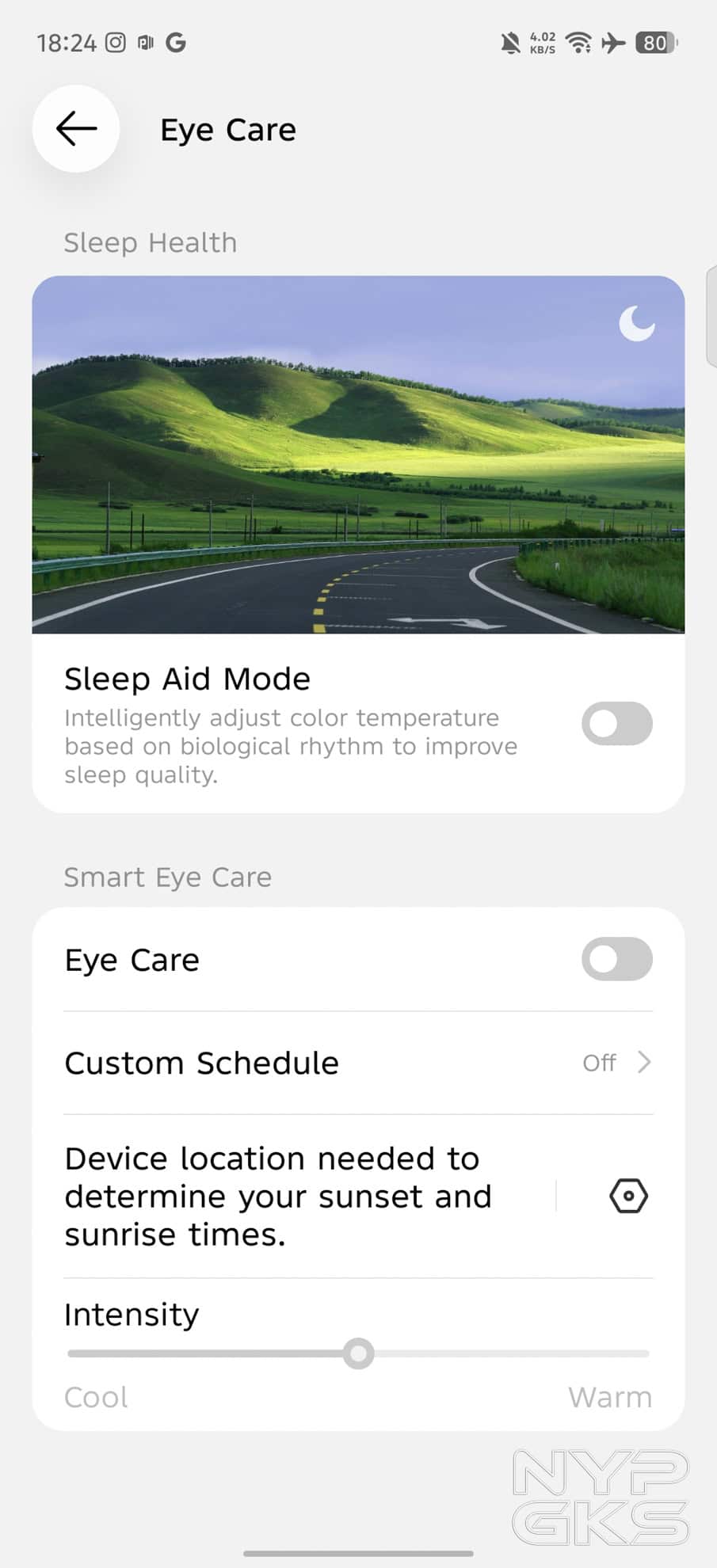Enable the Eye Care toggle

point(616,959)
